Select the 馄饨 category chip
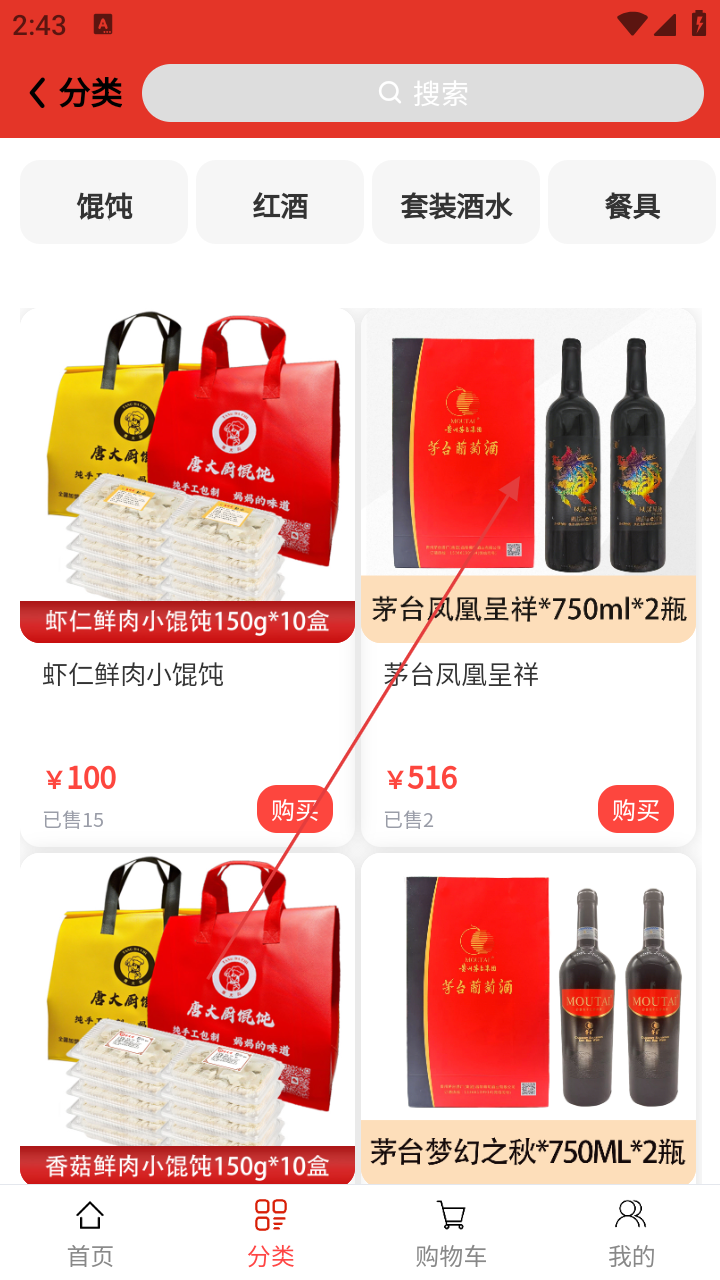Image resolution: width=720 pixels, height=1280 pixels. (104, 206)
